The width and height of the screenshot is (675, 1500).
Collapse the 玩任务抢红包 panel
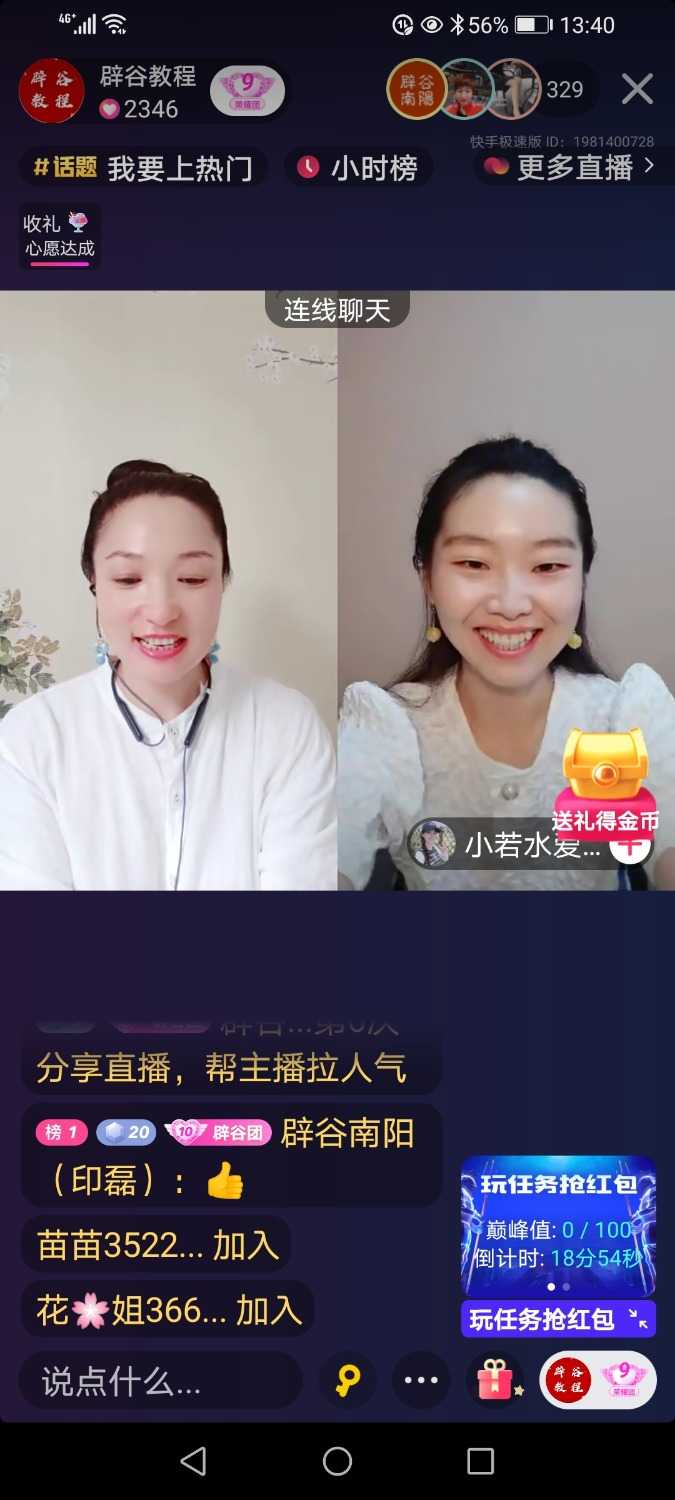point(637,1319)
